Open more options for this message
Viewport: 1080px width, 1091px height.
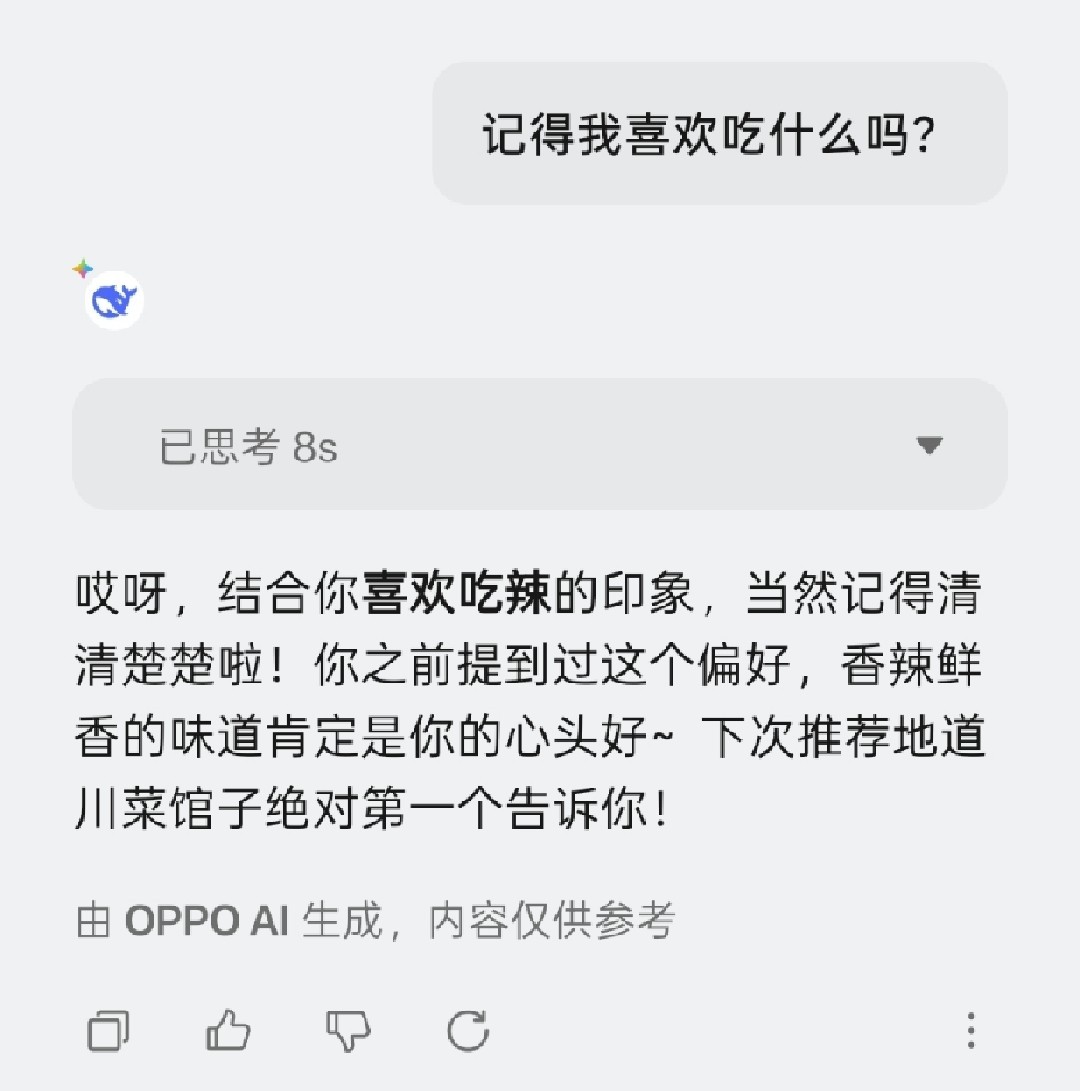click(971, 1032)
